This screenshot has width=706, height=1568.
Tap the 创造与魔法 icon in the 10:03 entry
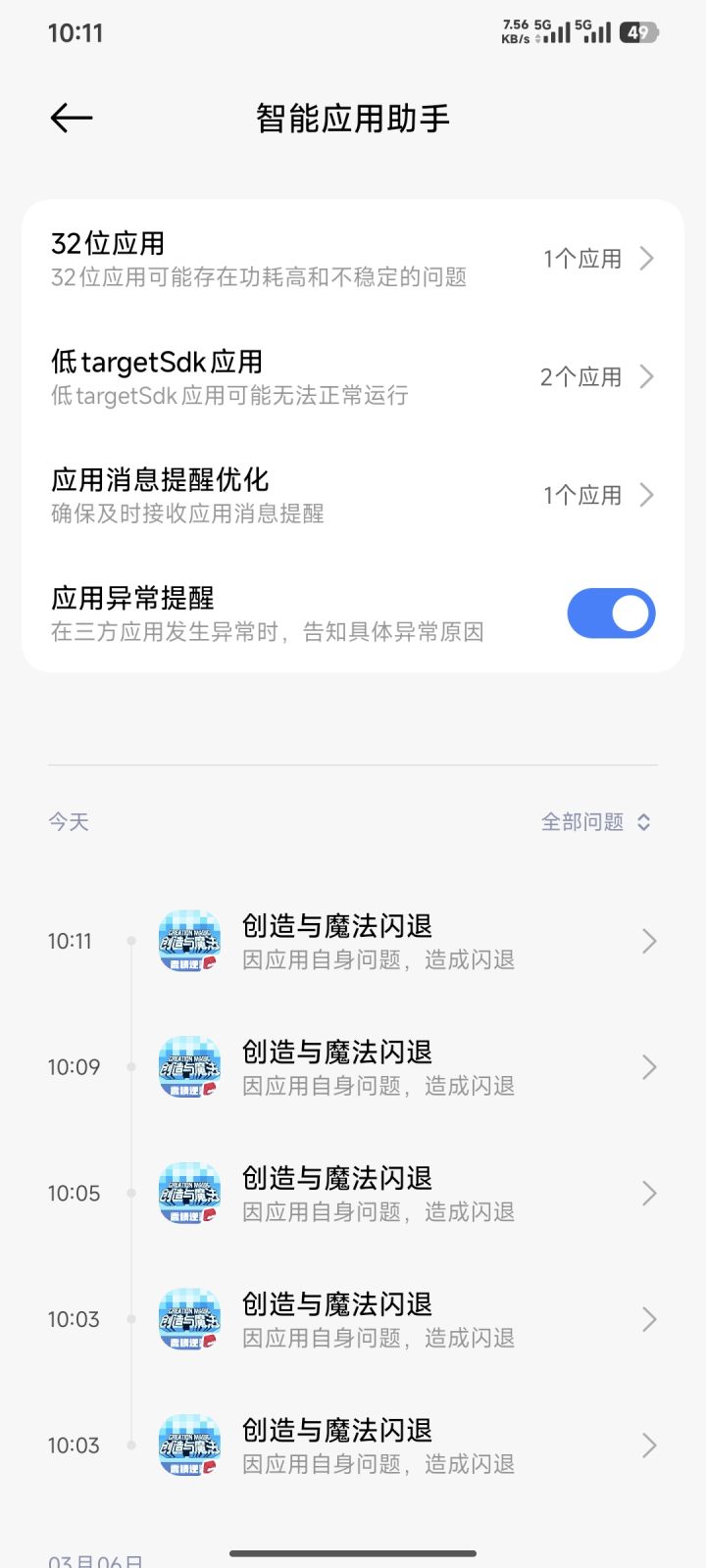point(188,1319)
